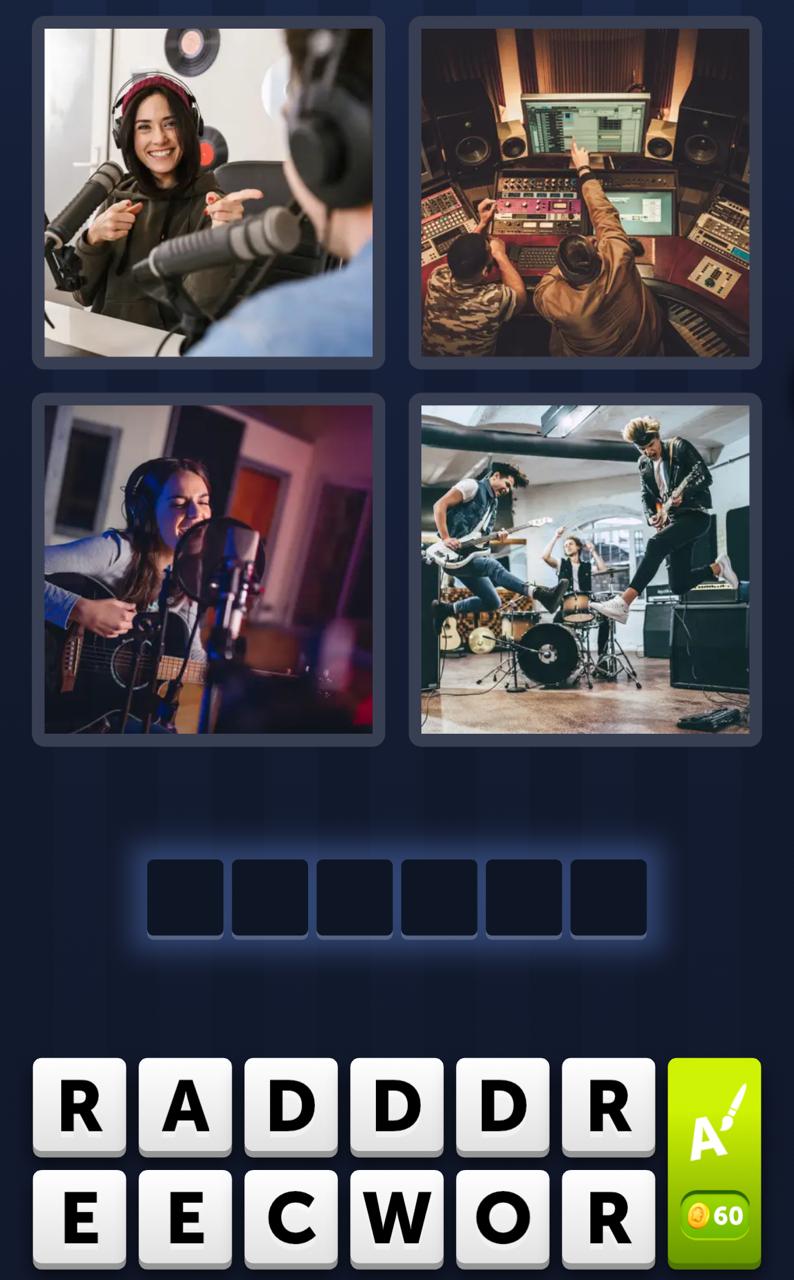Tap the letter W tile

[395, 1218]
